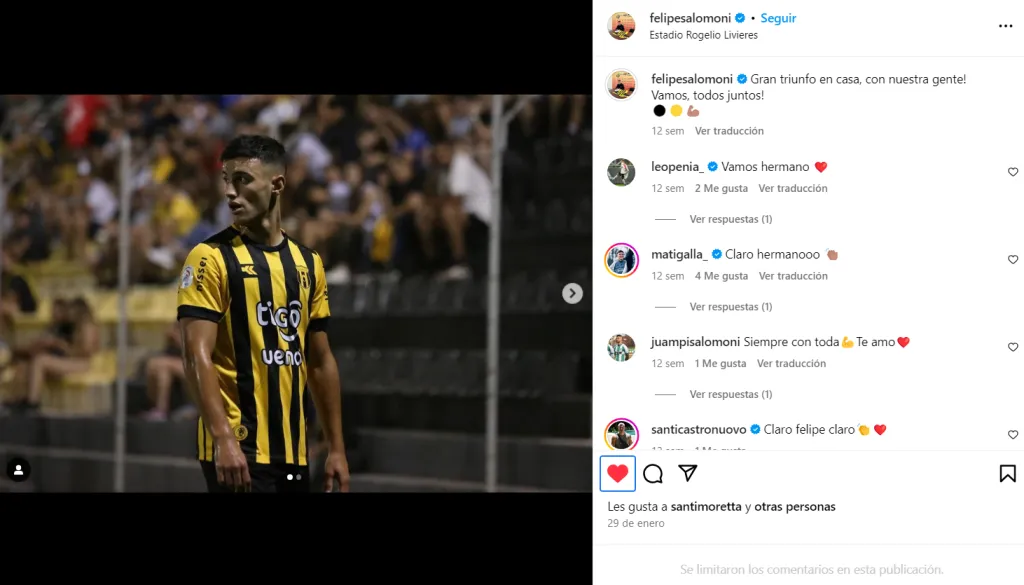Open the post options overflow menu
Image resolution: width=1024 pixels, height=585 pixels.
click(1005, 26)
